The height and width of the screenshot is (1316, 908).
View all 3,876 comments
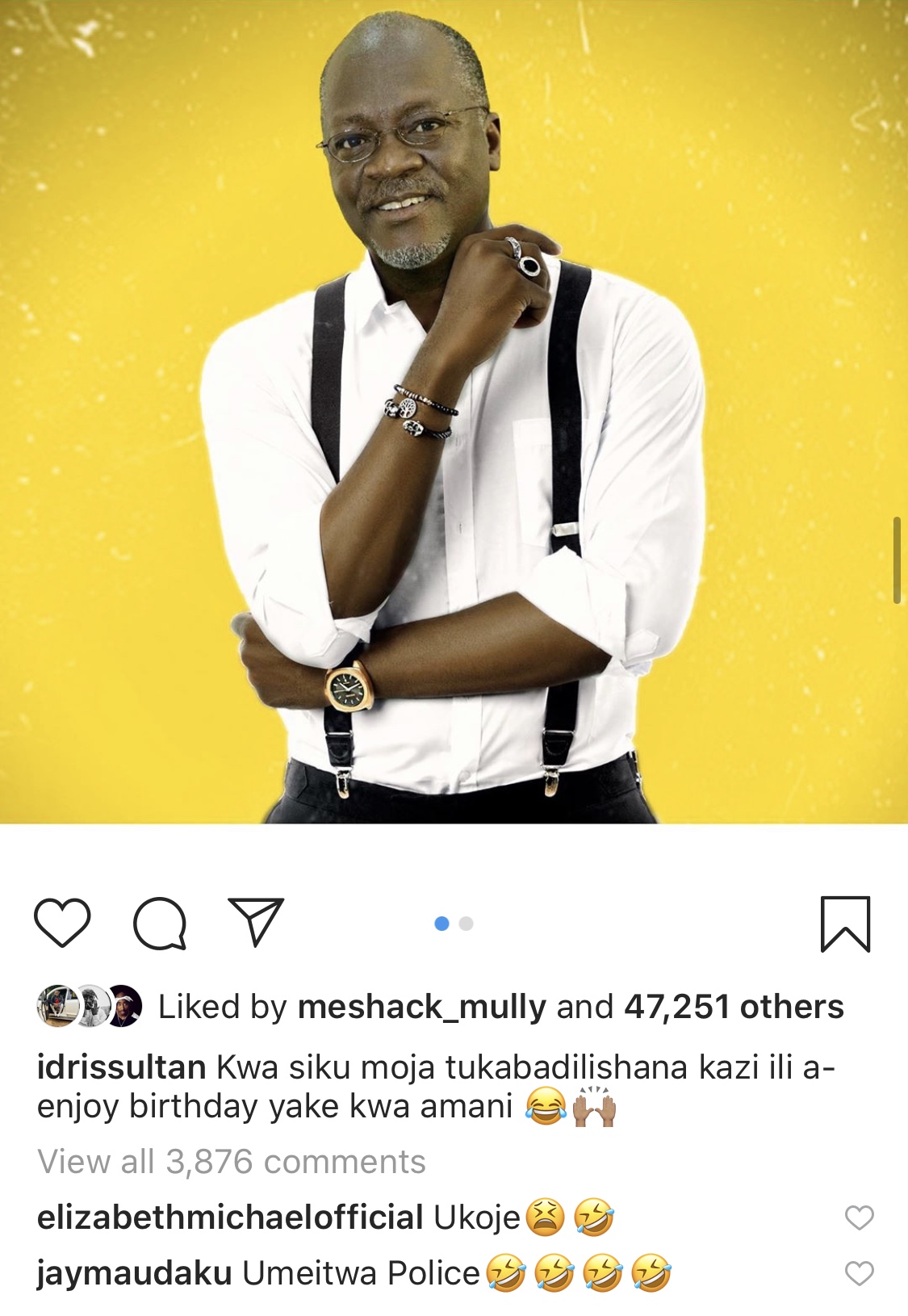[232, 1162]
